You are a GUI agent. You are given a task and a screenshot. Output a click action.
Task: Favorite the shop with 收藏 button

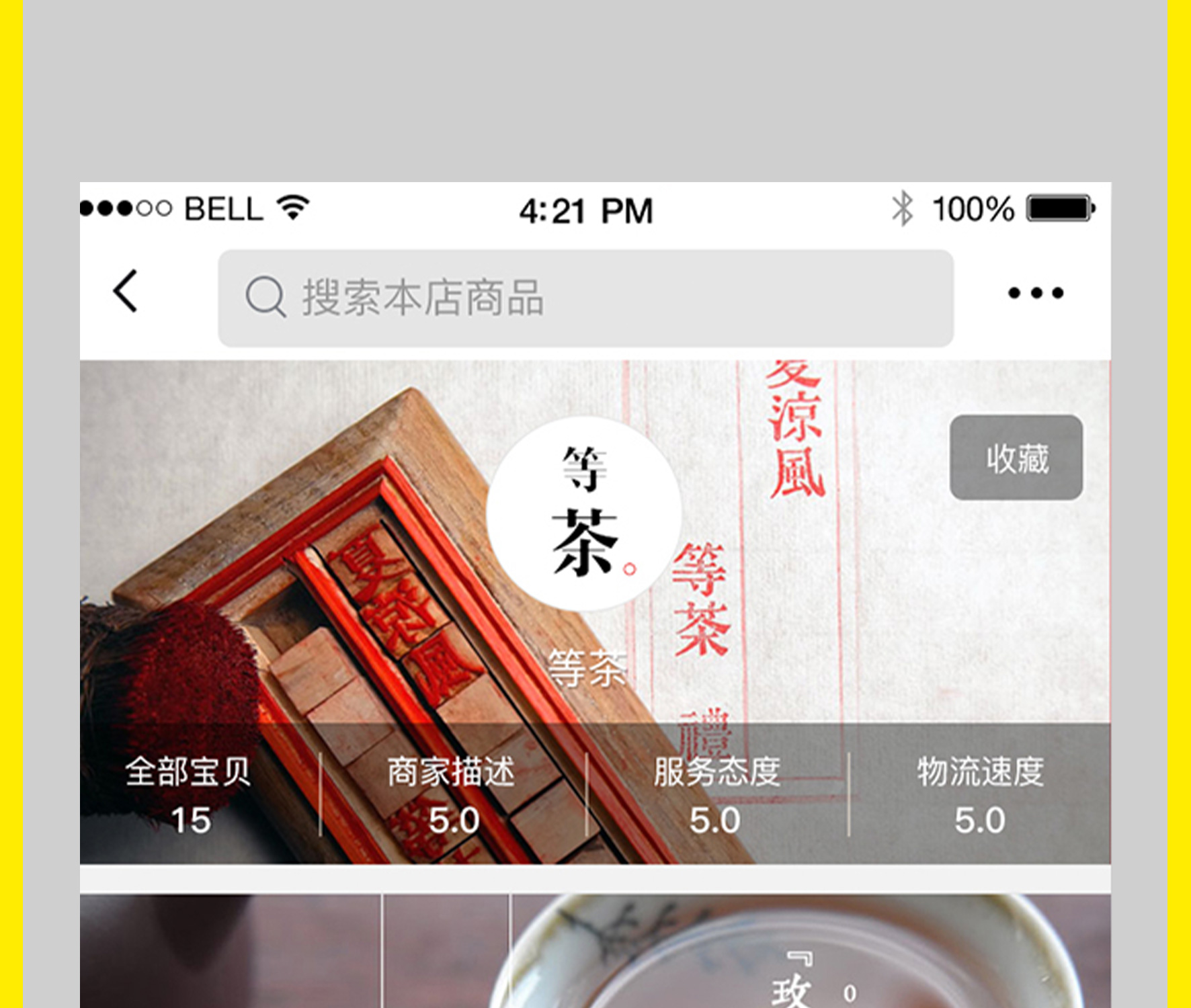(x=1016, y=458)
